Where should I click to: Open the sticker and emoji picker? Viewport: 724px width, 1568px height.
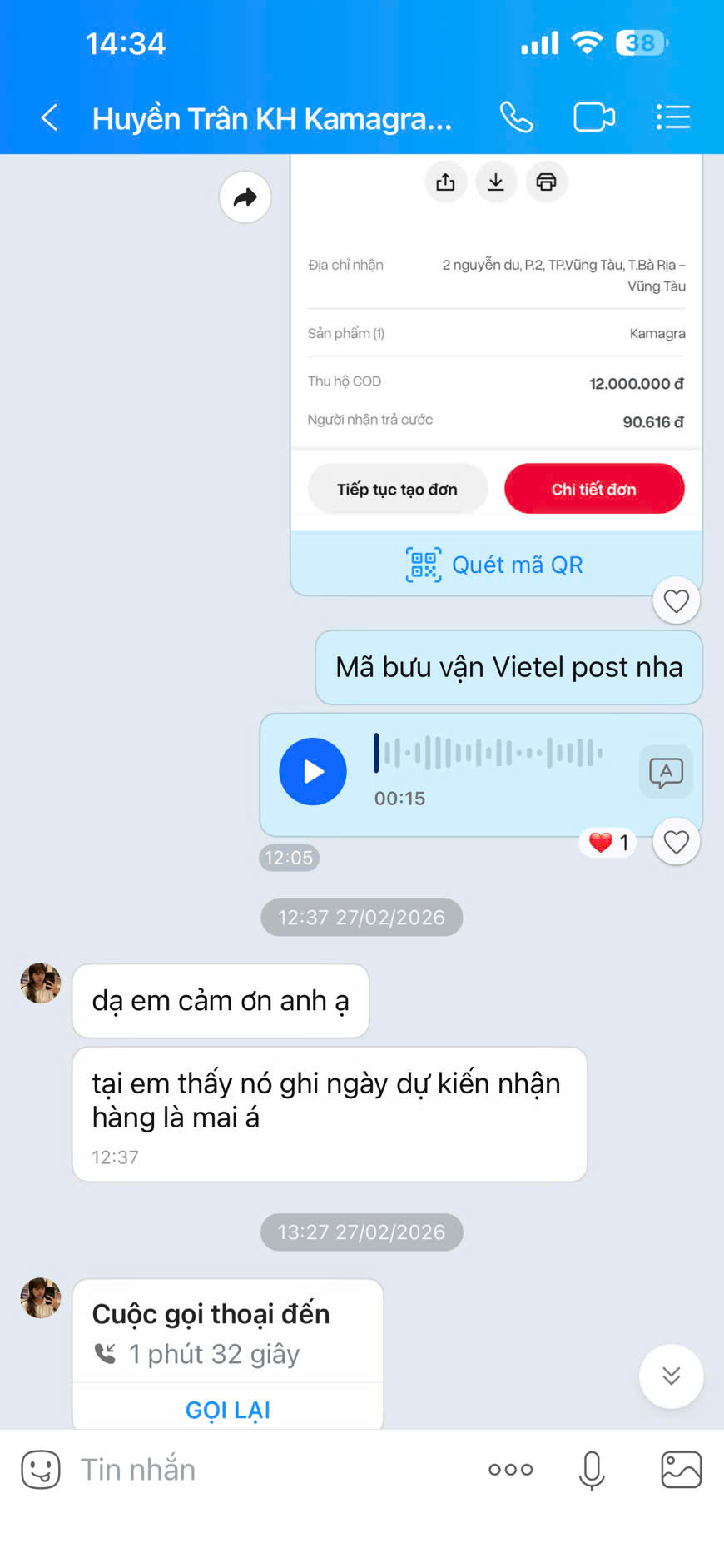(x=41, y=1470)
